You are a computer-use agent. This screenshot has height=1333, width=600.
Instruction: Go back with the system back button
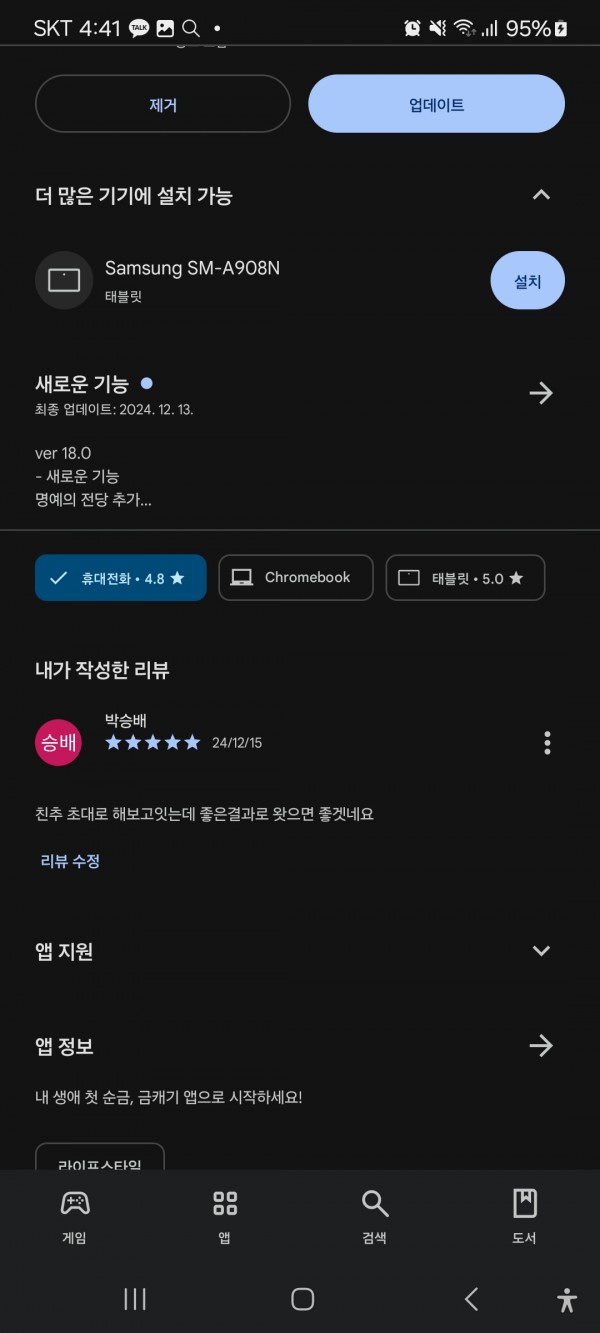tap(471, 1299)
